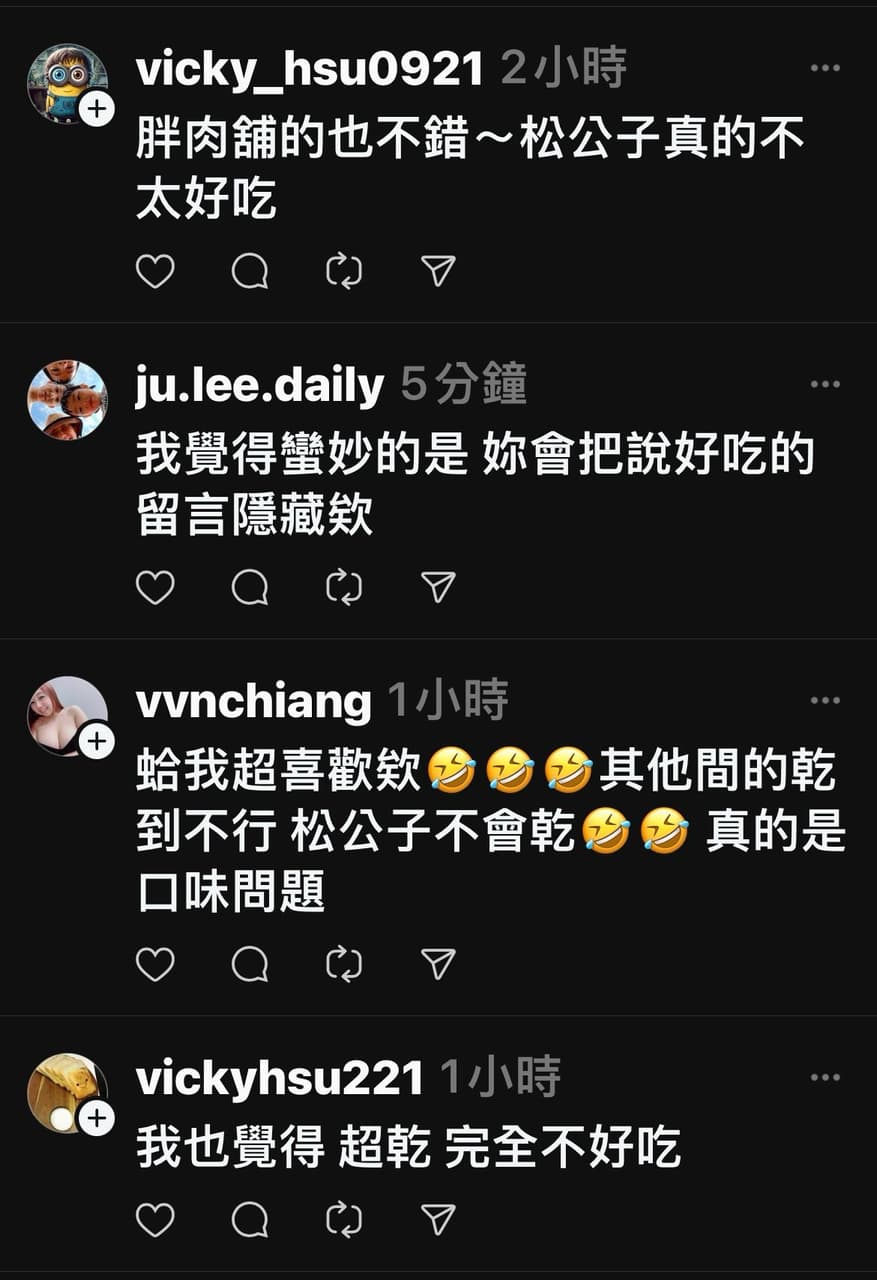877x1280 pixels.
Task: Tap vicky_hsu0921's profile picture
Action: [x=65, y=72]
